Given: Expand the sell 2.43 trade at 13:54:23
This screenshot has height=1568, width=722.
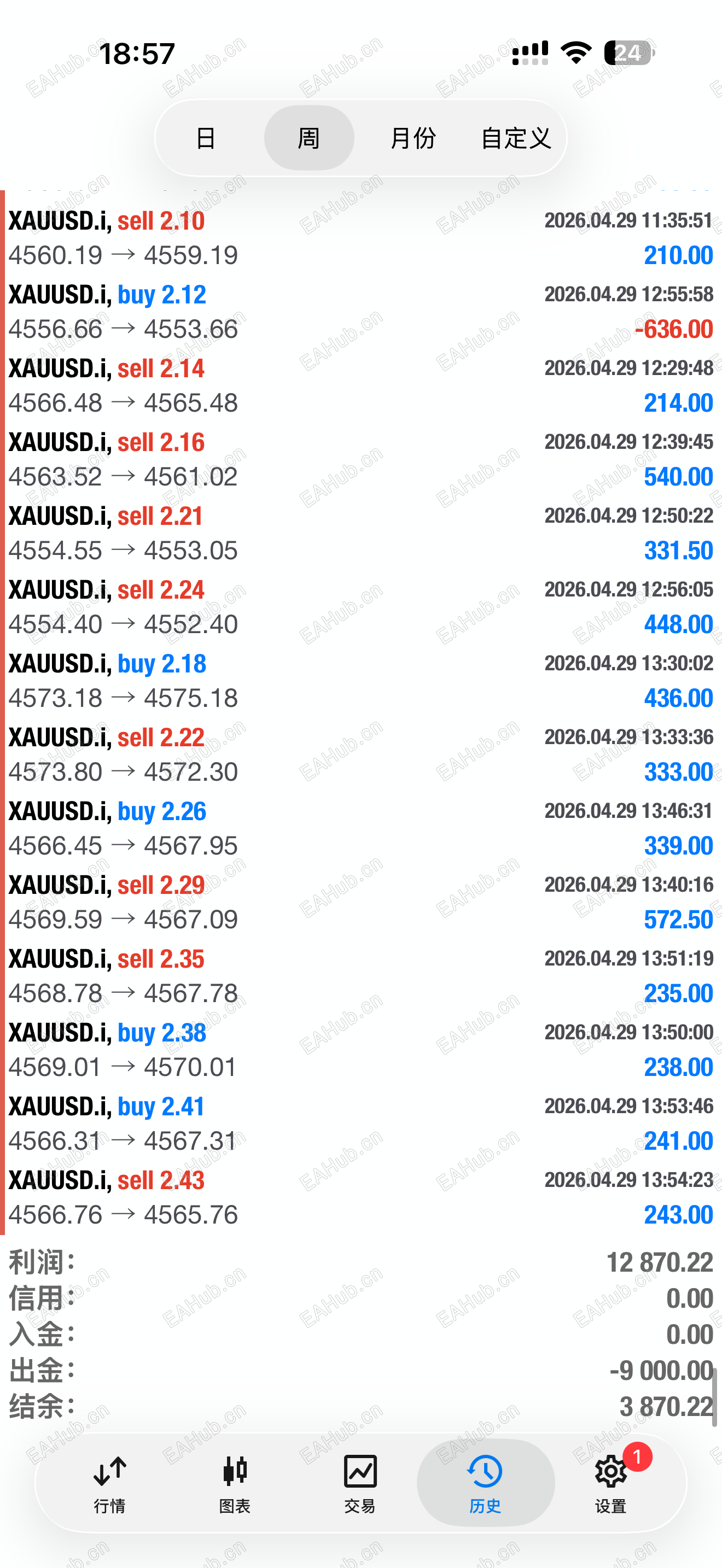Looking at the screenshot, I should (x=360, y=1197).
